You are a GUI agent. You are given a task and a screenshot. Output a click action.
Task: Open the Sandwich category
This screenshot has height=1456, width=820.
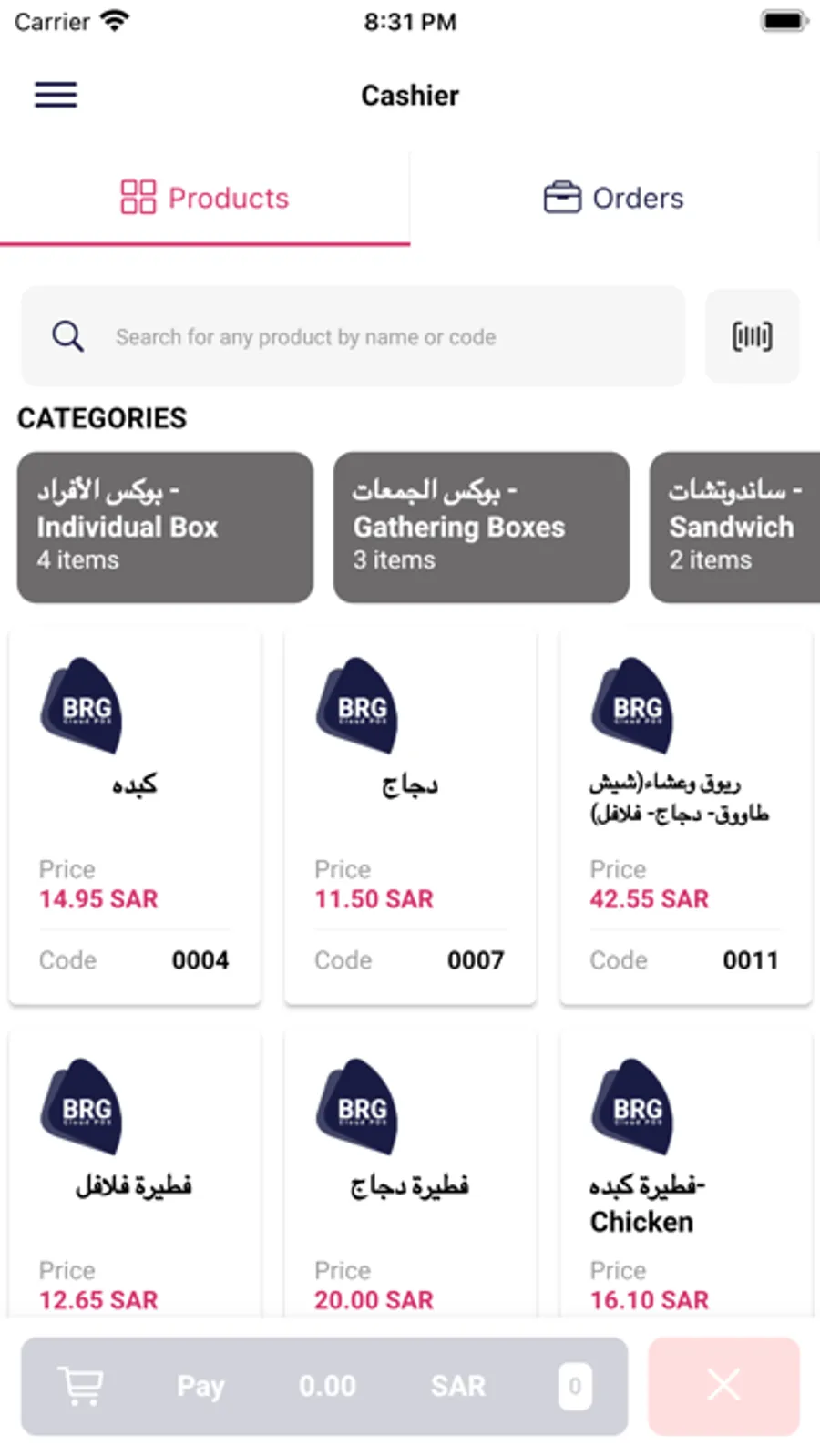pyautogui.click(x=734, y=527)
